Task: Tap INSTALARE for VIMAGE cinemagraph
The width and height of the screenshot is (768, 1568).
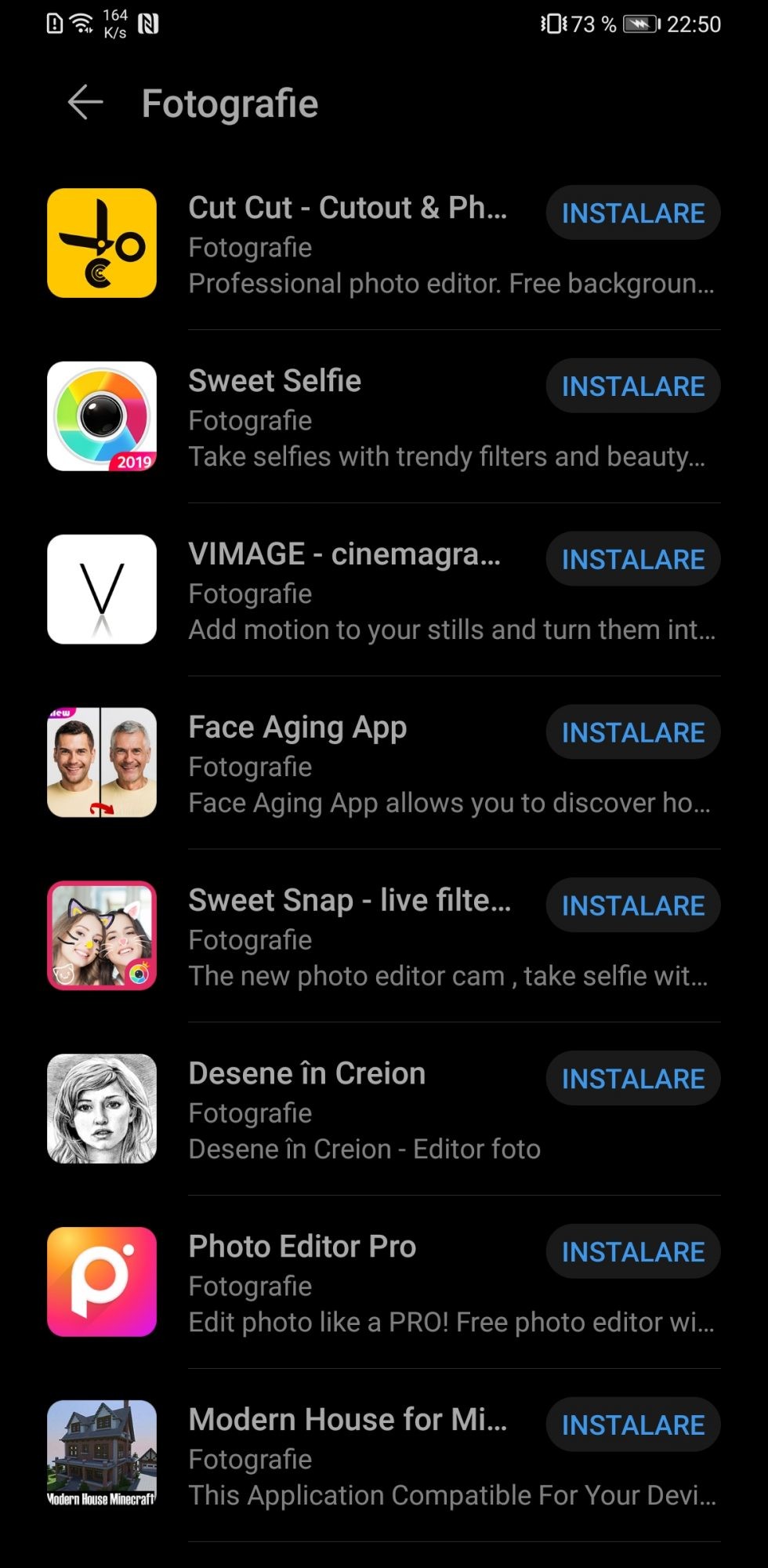Action: (632, 560)
